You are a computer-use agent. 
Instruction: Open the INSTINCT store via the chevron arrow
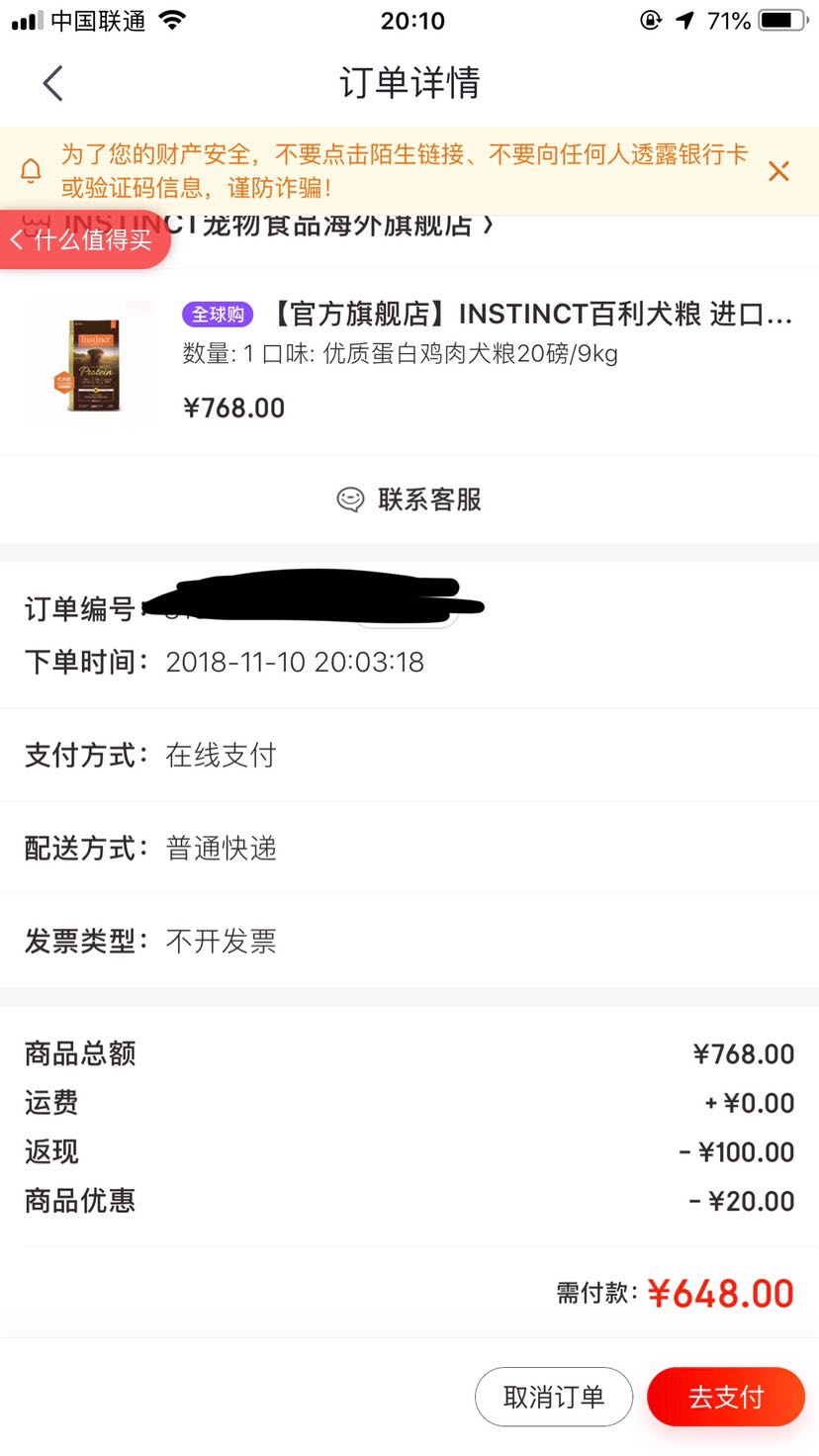(x=486, y=226)
